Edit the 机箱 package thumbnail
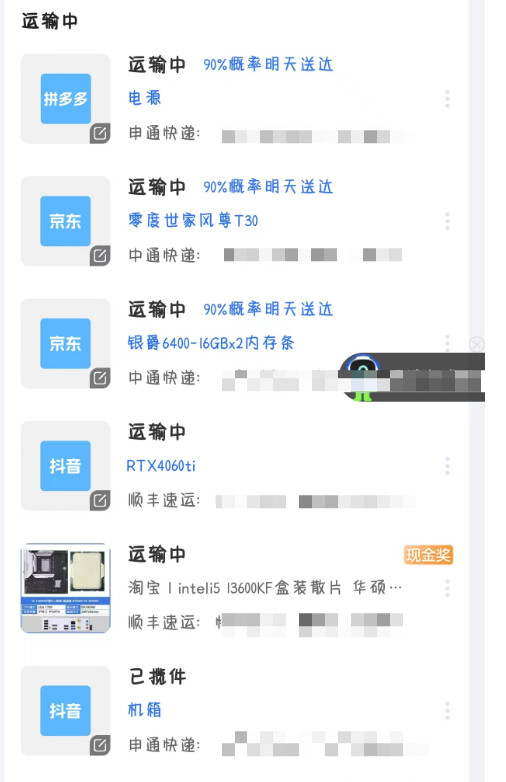 100,745
